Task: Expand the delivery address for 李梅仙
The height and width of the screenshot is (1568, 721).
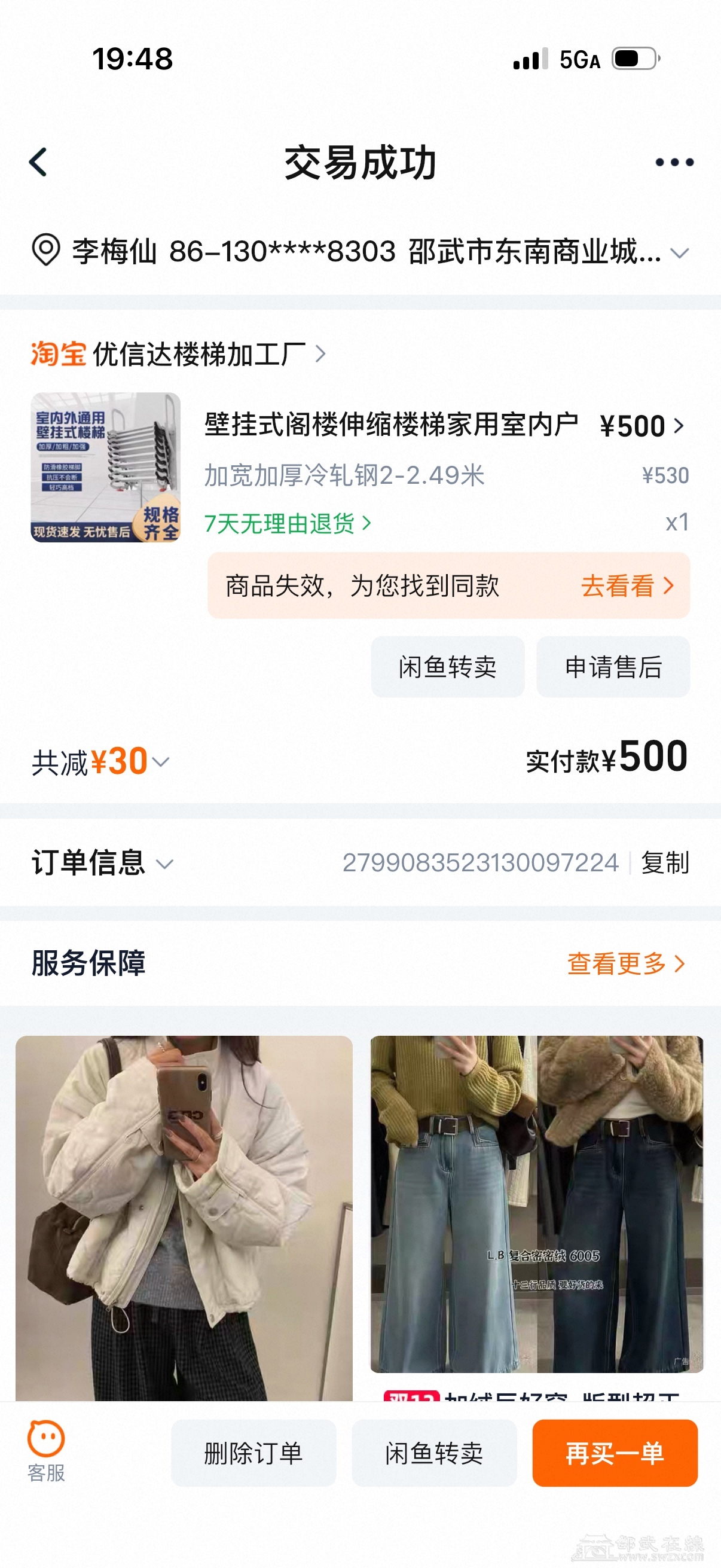Action: [679, 252]
